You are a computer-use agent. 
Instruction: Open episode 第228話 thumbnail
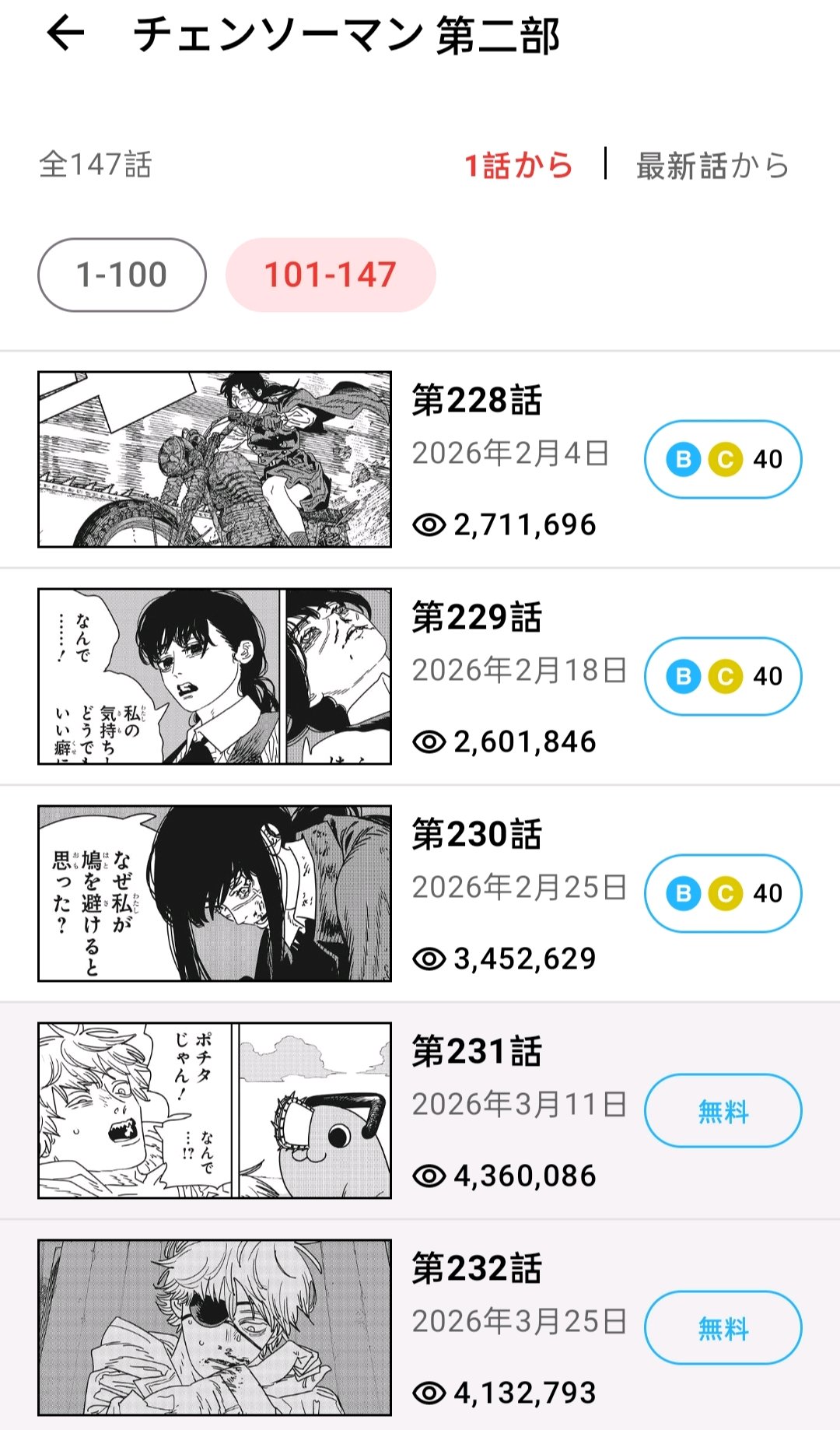point(215,459)
